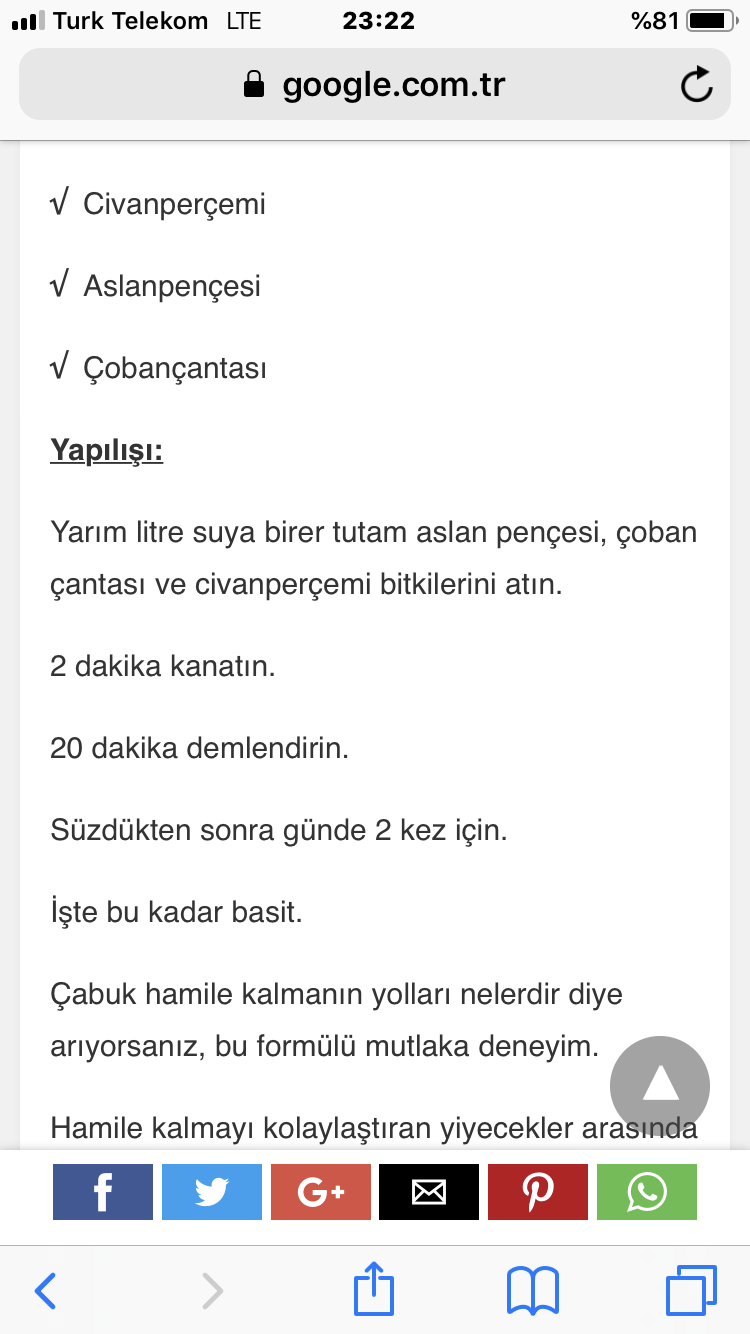The image size is (750, 1334).
Task: Share this article on Facebook
Action: [103, 1192]
